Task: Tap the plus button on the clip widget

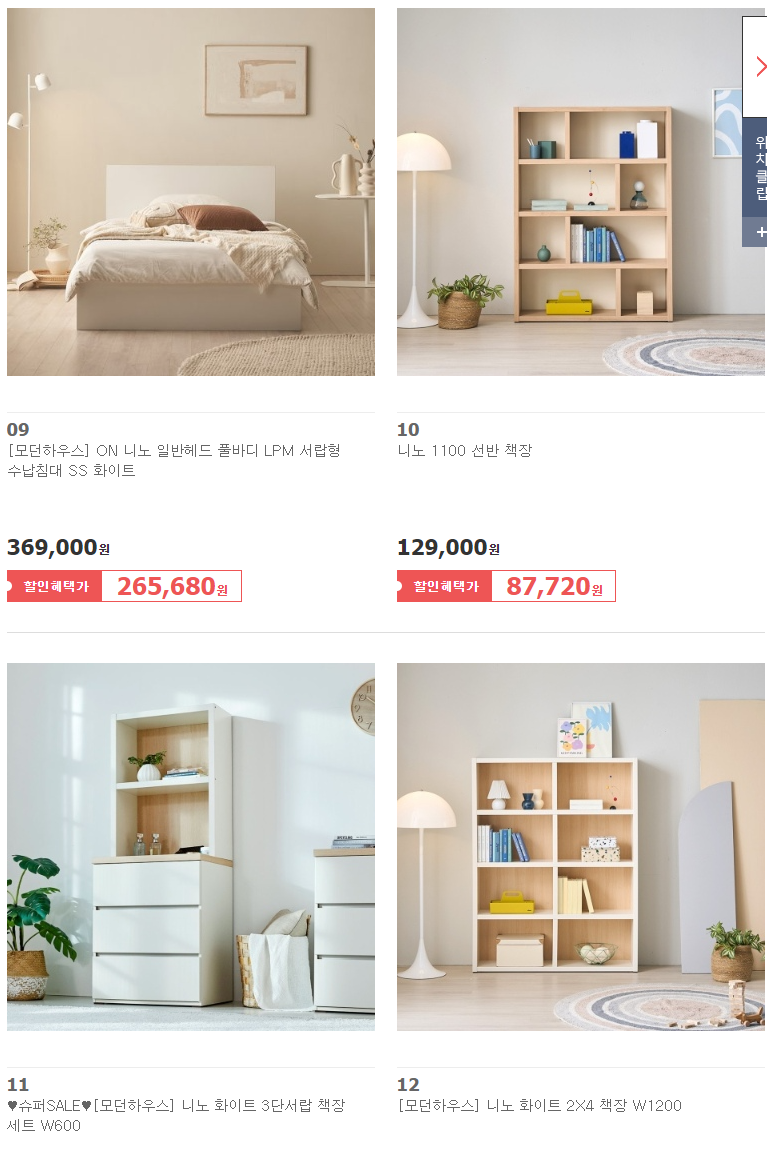Action: pos(760,232)
